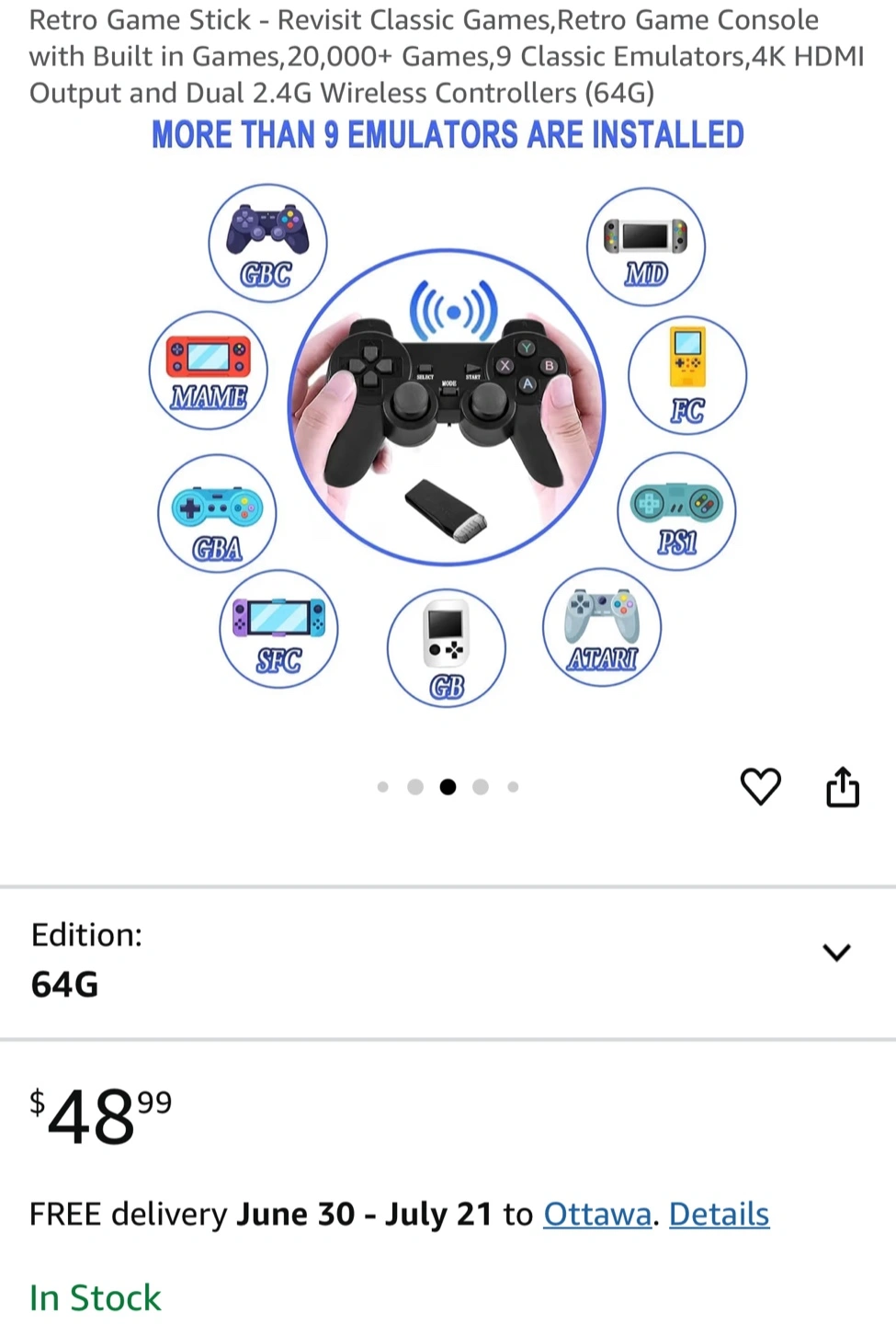
Task: Expand the Edition 64G dropdown
Action: (448, 962)
